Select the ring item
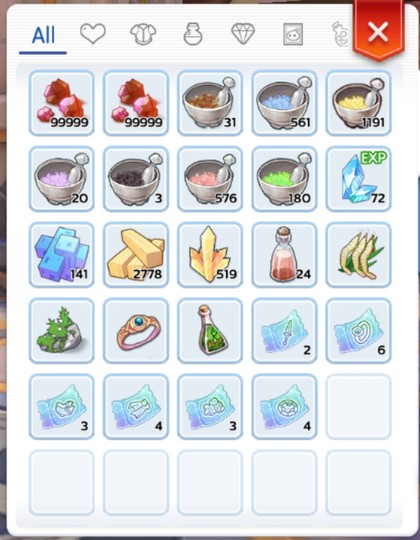The width and height of the screenshot is (420, 540). [x=136, y=331]
